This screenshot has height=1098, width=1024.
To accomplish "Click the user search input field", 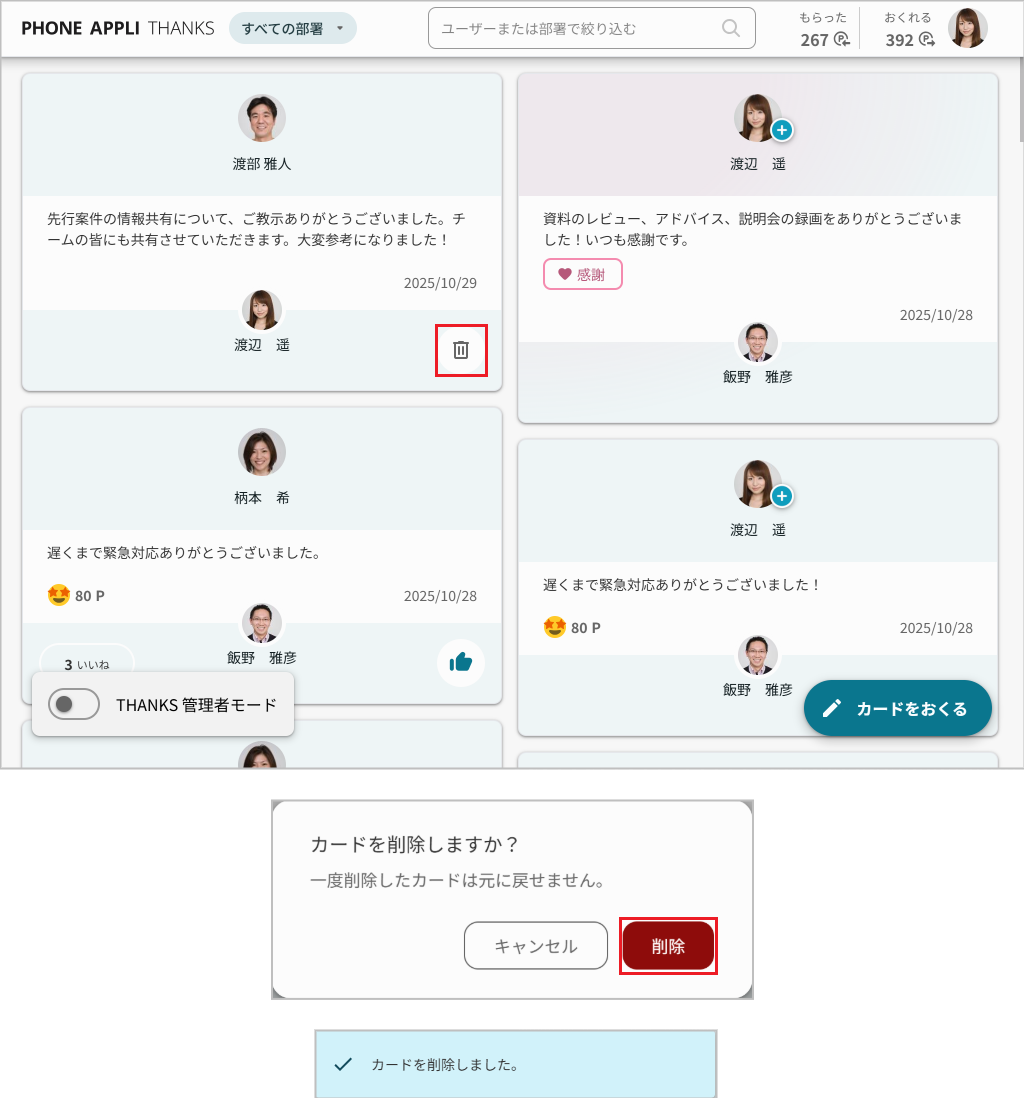I will pyautogui.click(x=580, y=28).
